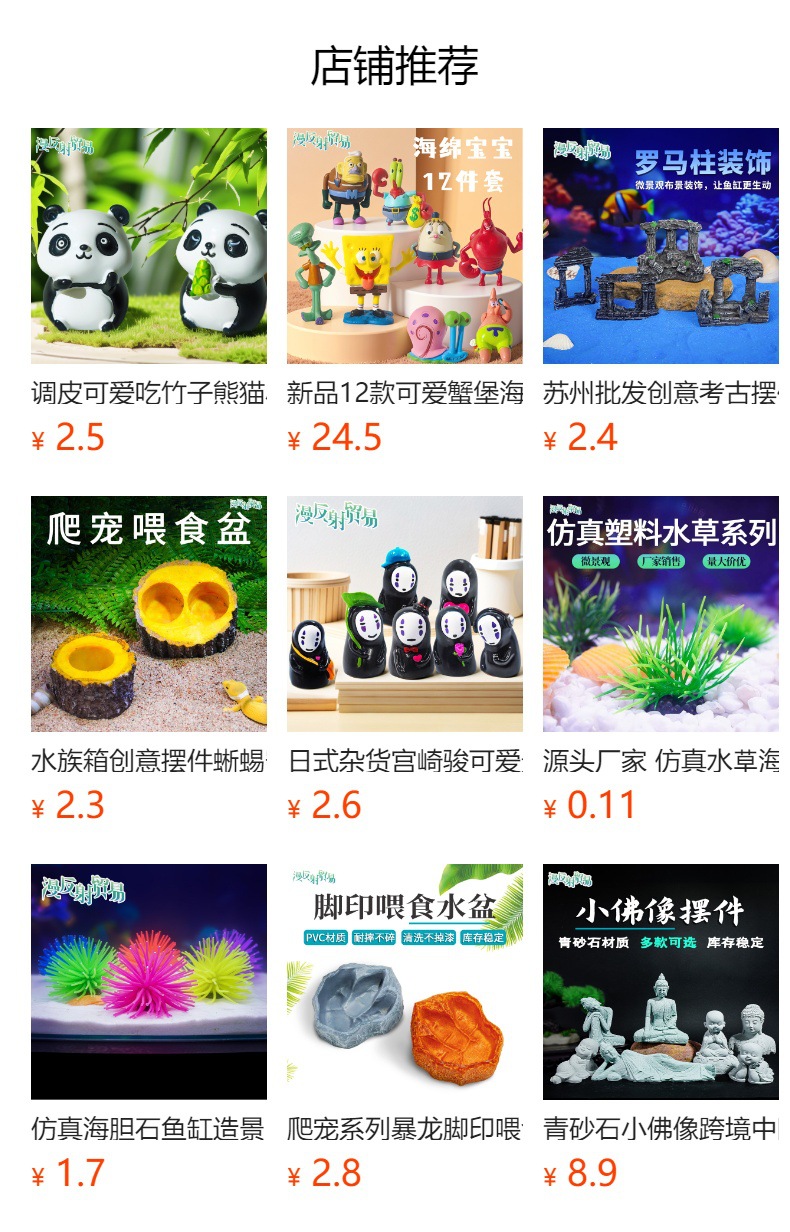
Task: Select the reptile feeding bowl product
Action: point(149,614)
